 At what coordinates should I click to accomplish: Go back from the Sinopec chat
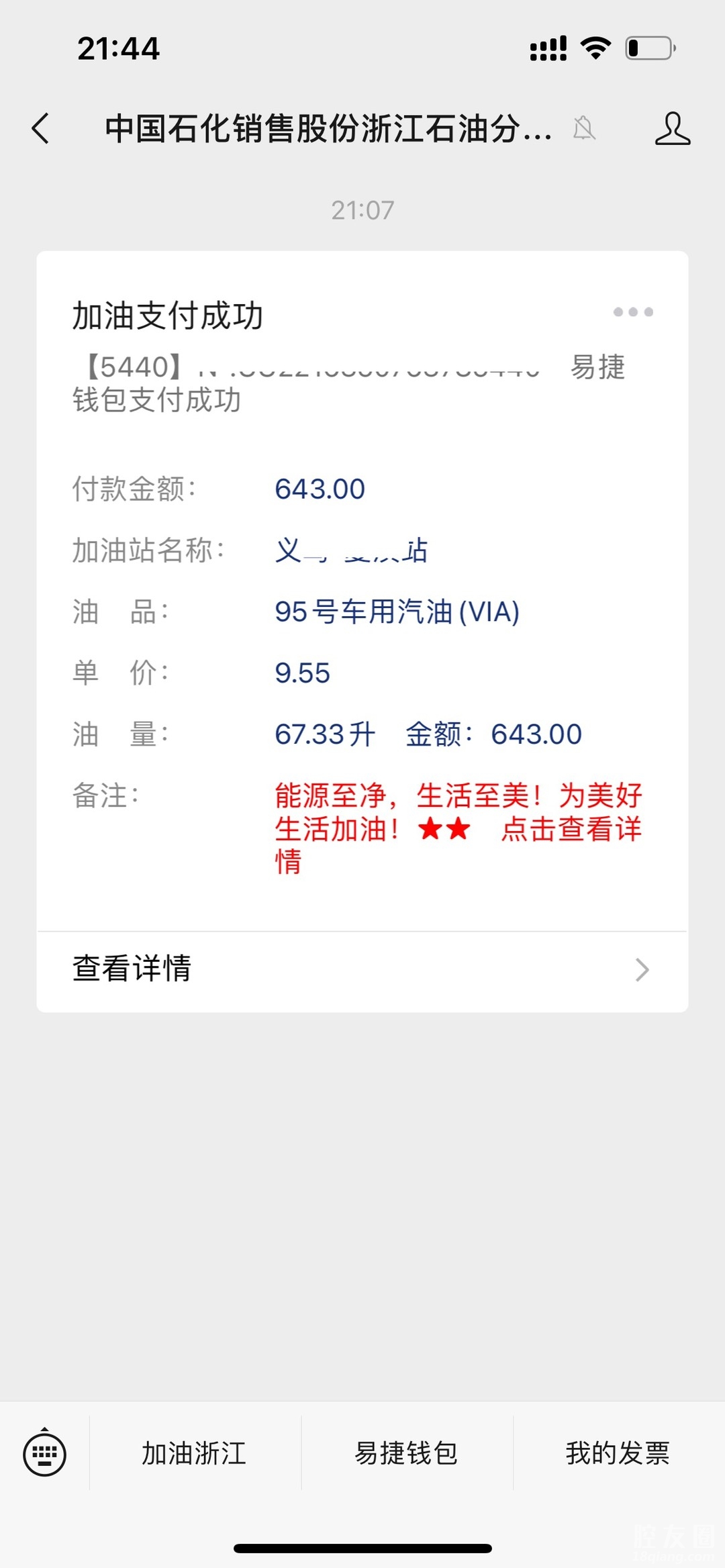point(41,128)
